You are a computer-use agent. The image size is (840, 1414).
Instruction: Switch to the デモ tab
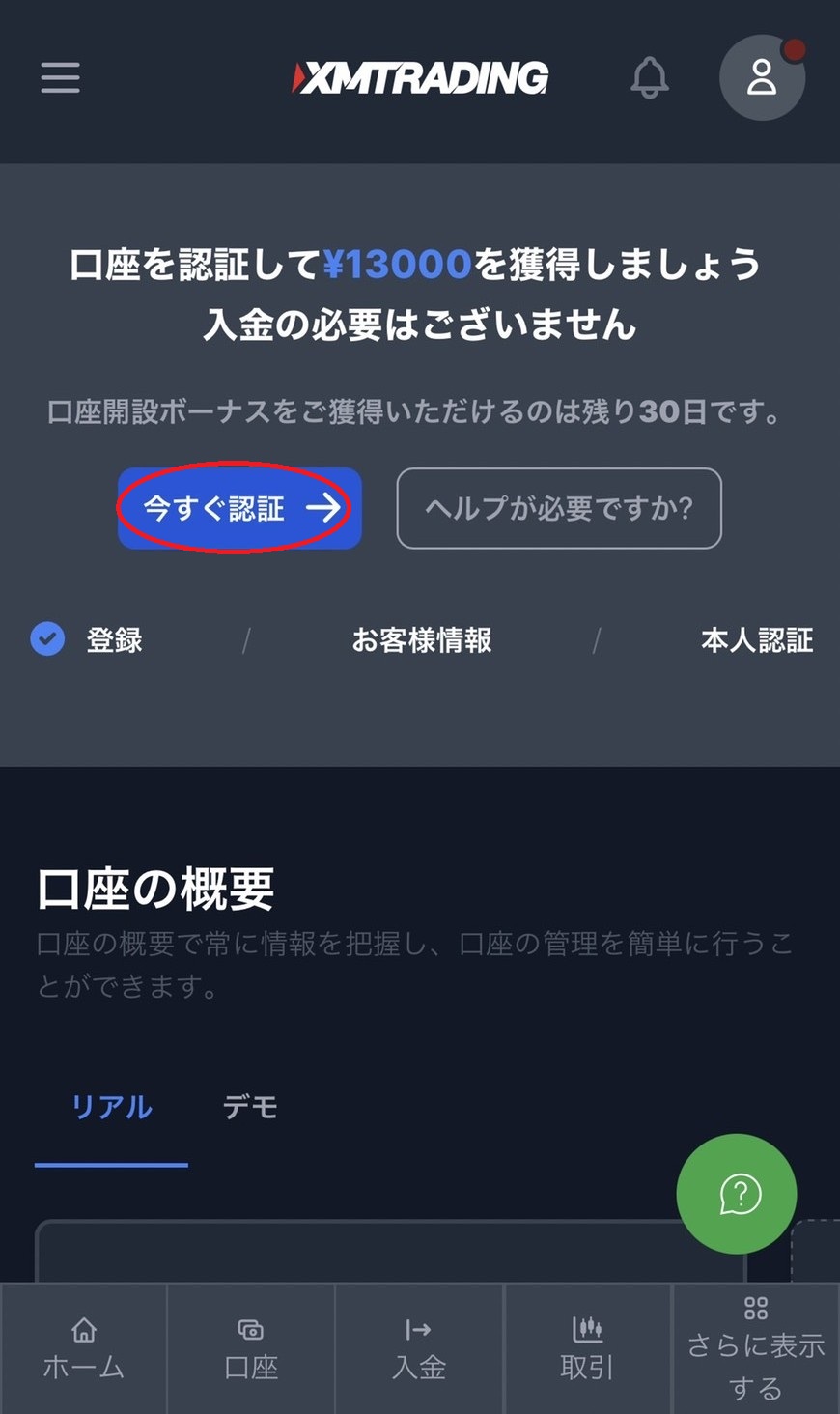tap(250, 1107)
